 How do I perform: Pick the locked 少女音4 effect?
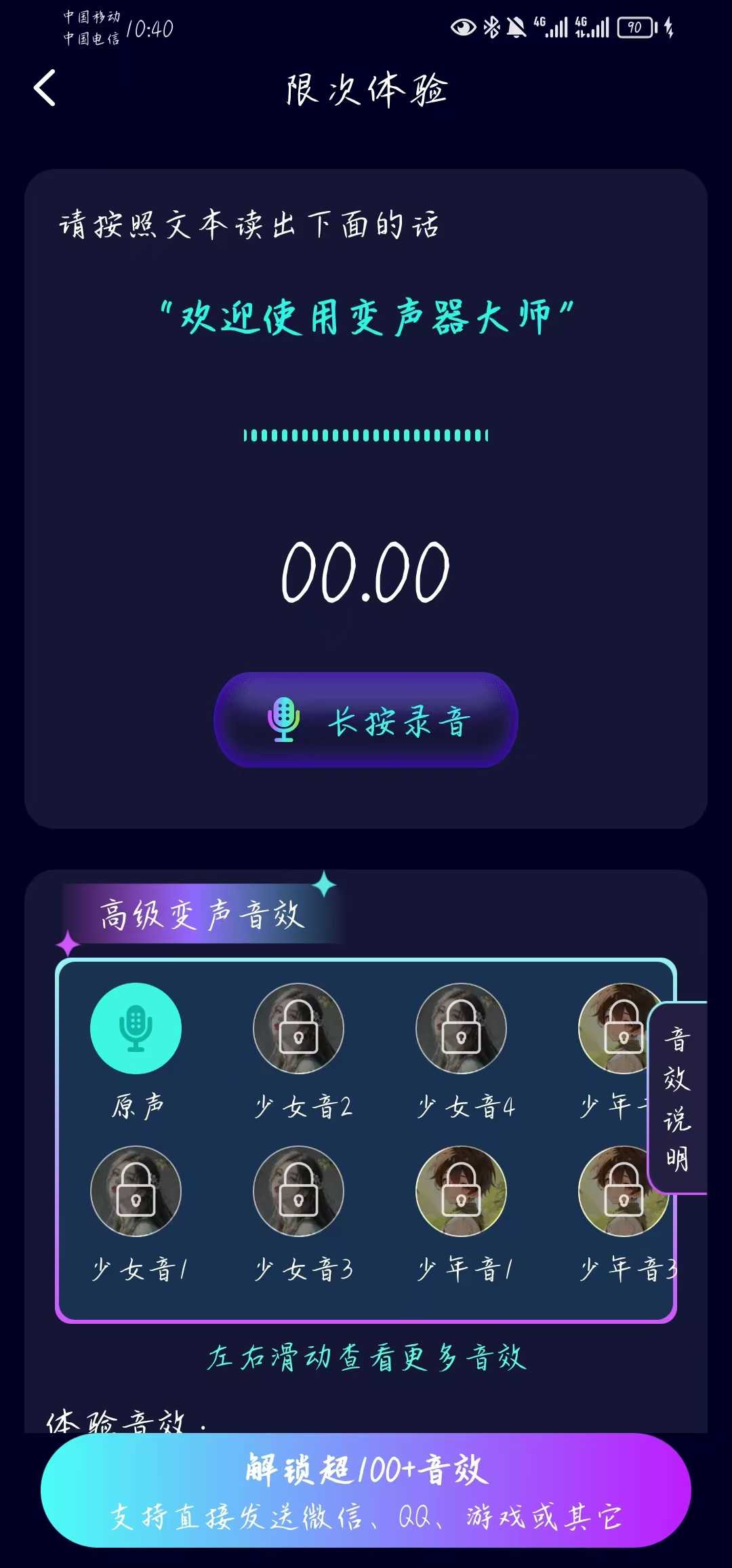461,1028
